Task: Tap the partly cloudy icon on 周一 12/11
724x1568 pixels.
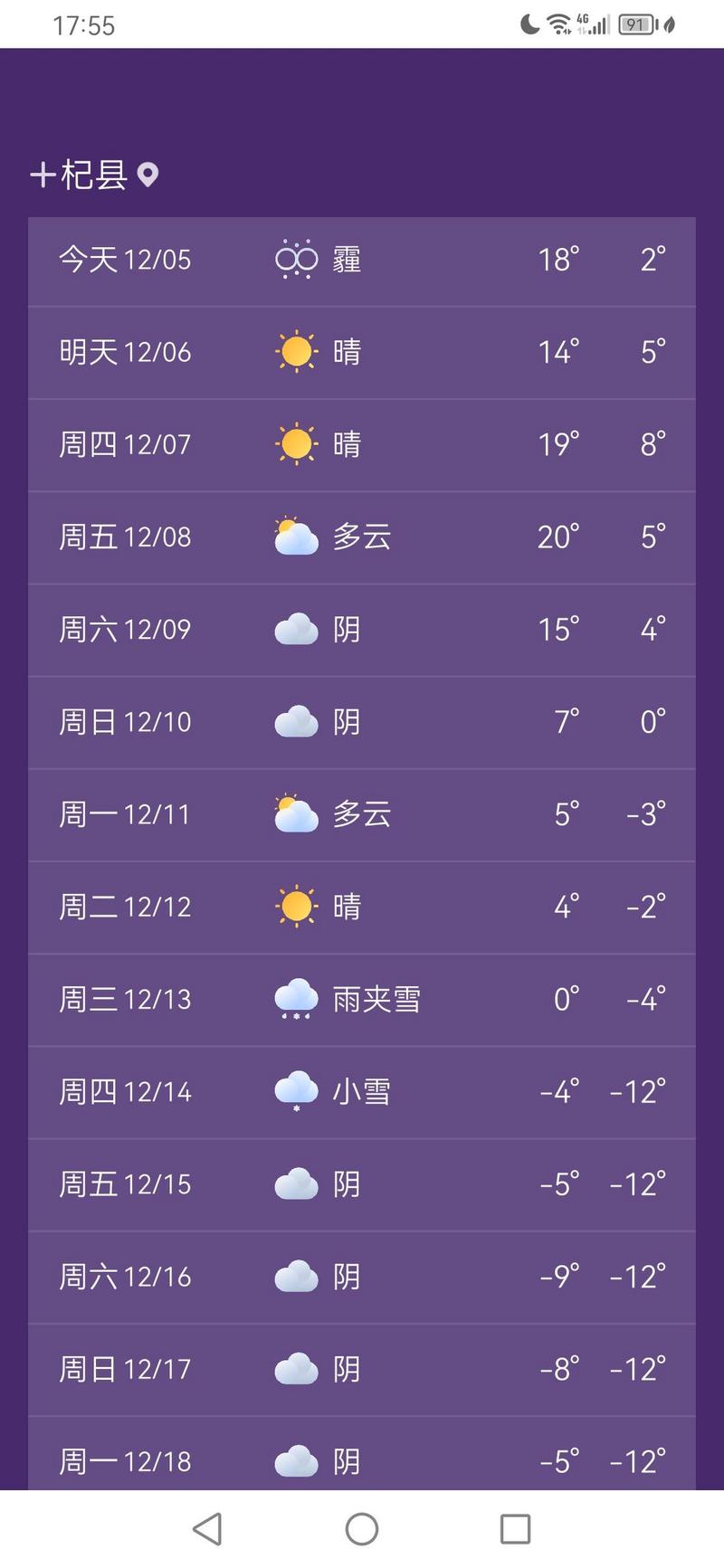Action: tap(295, 813)
